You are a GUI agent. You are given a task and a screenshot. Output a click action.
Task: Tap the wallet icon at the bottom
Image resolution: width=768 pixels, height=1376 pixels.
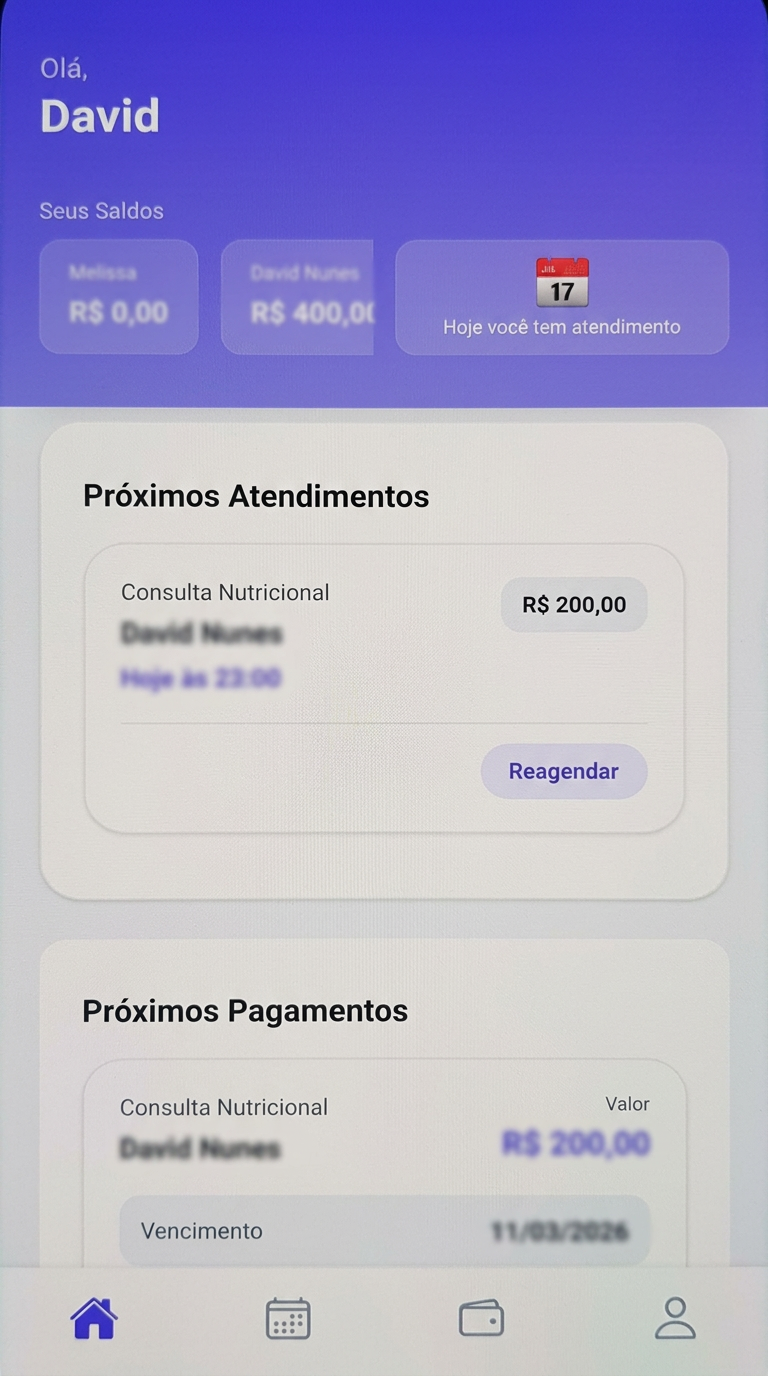480,1318
